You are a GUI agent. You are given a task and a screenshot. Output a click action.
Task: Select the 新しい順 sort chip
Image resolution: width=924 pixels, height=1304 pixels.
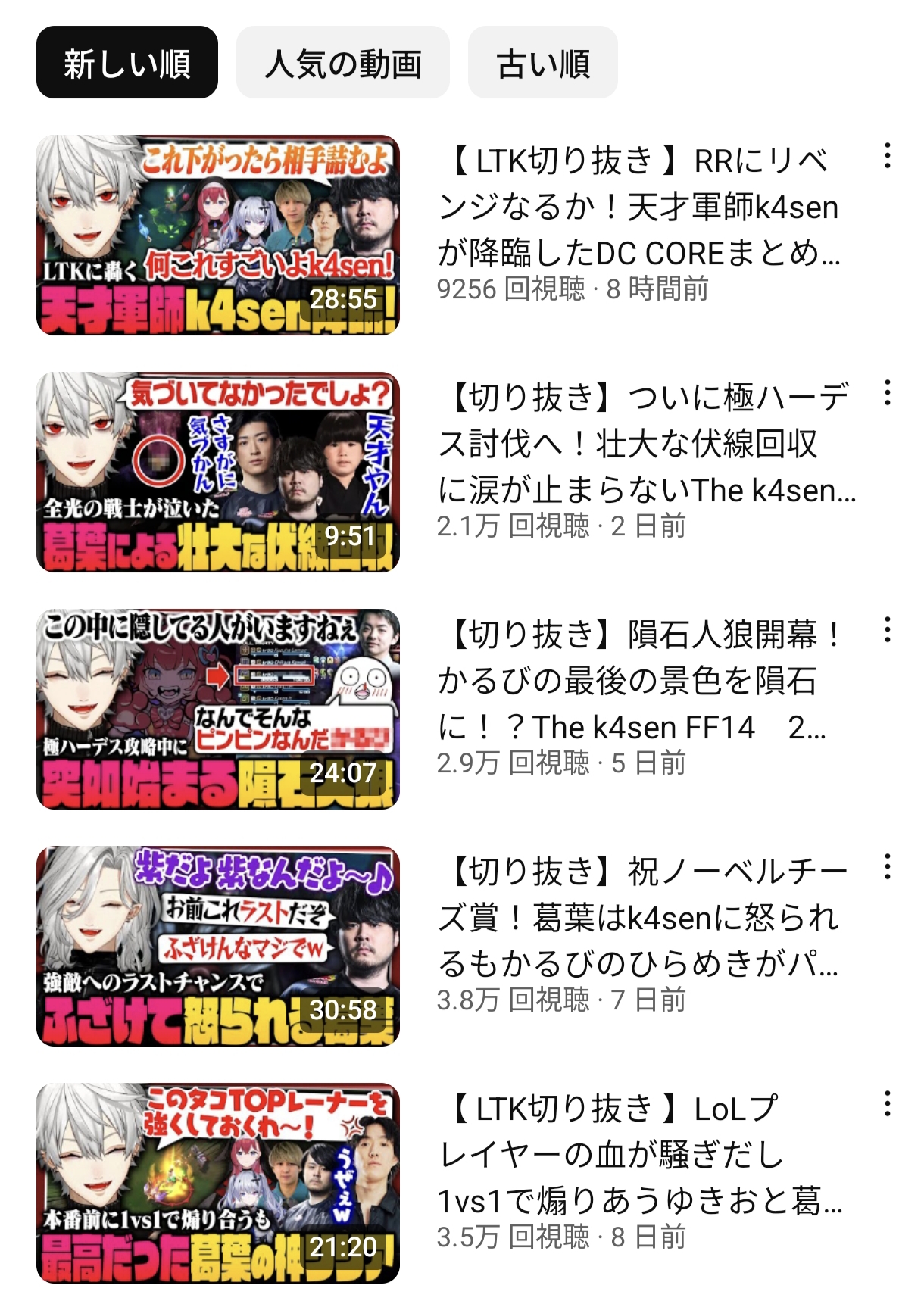pyautogui.click(x=126, y=63)
